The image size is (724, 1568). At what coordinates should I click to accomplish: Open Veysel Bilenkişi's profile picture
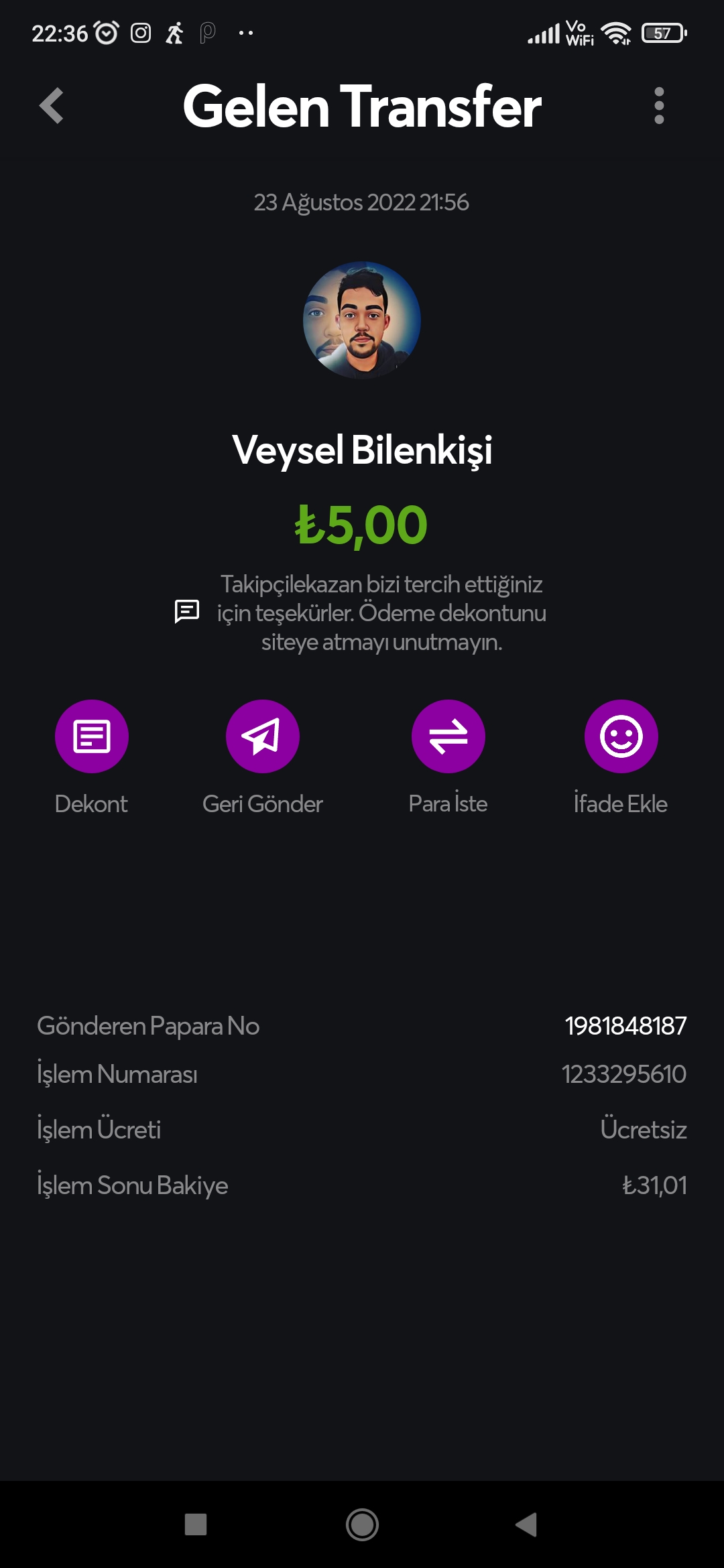[x=362, y=320]
